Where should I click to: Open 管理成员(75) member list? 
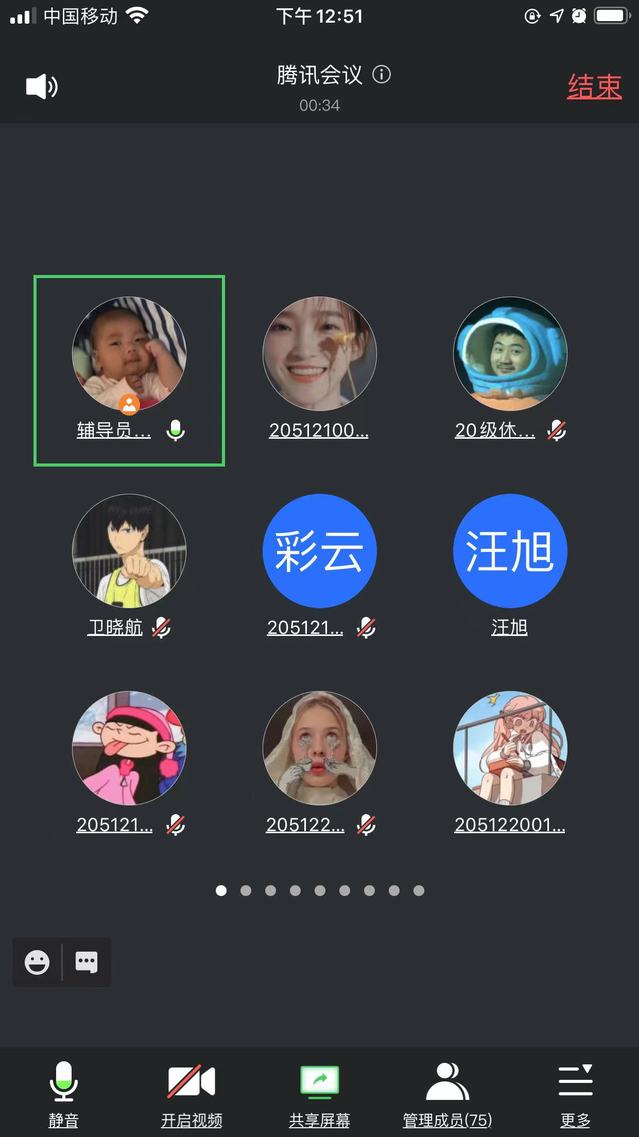pyautogui.click(x=447, y=1093)
